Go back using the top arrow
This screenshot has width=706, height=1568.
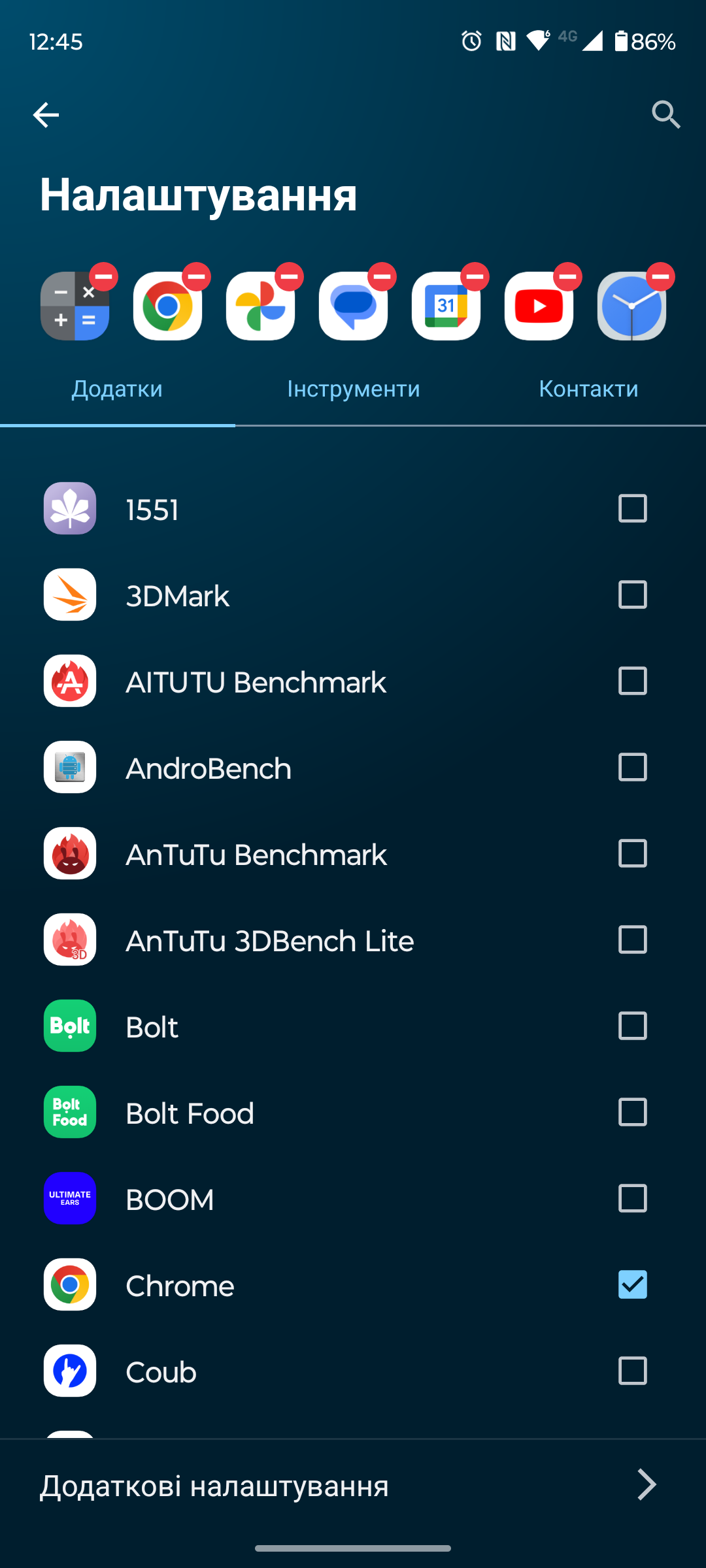coord(46,115)
